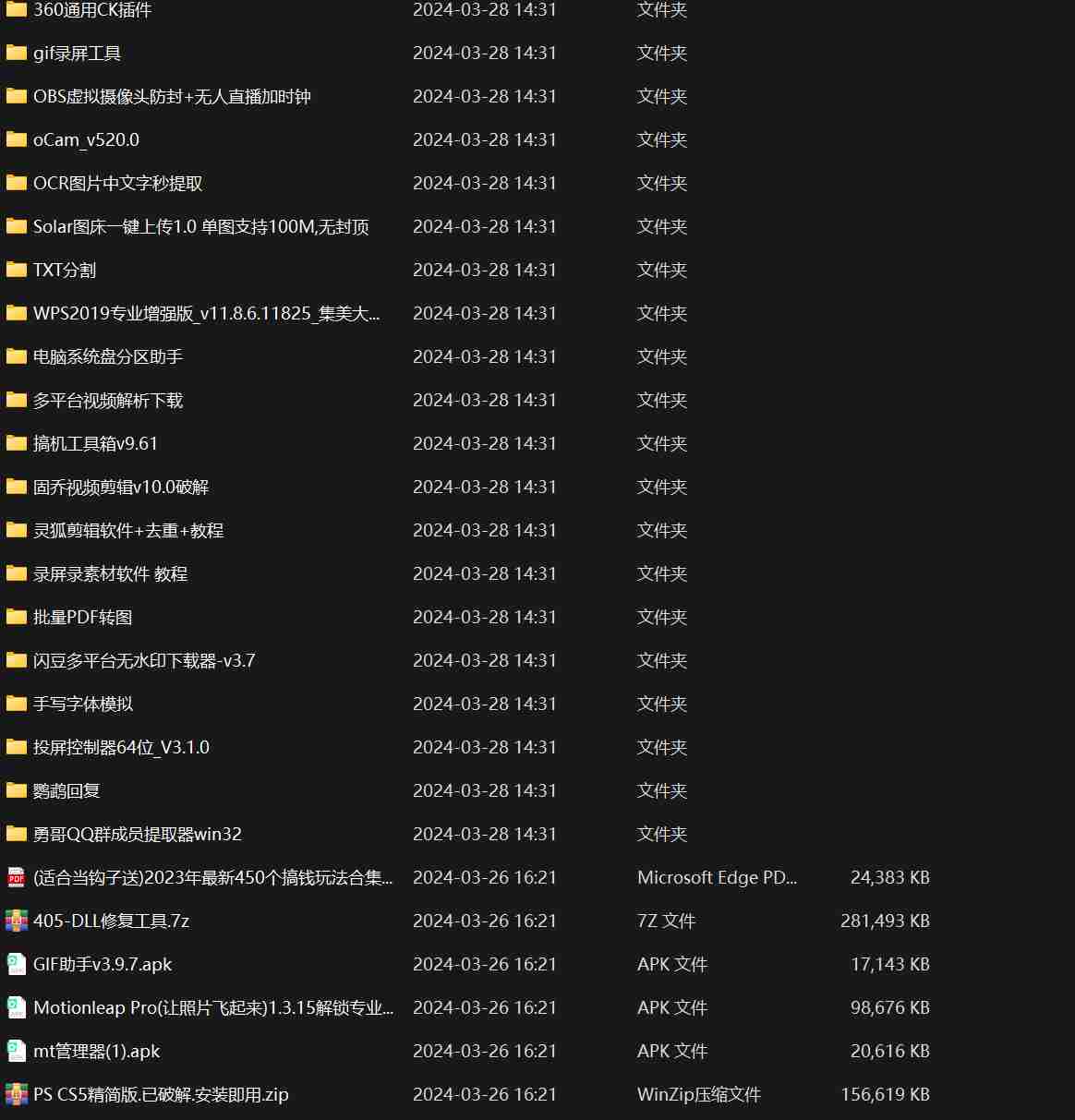Open the 固乔视频剪辑v10.0破解 folder
1075x1120 pixels.
pos(121,488)
